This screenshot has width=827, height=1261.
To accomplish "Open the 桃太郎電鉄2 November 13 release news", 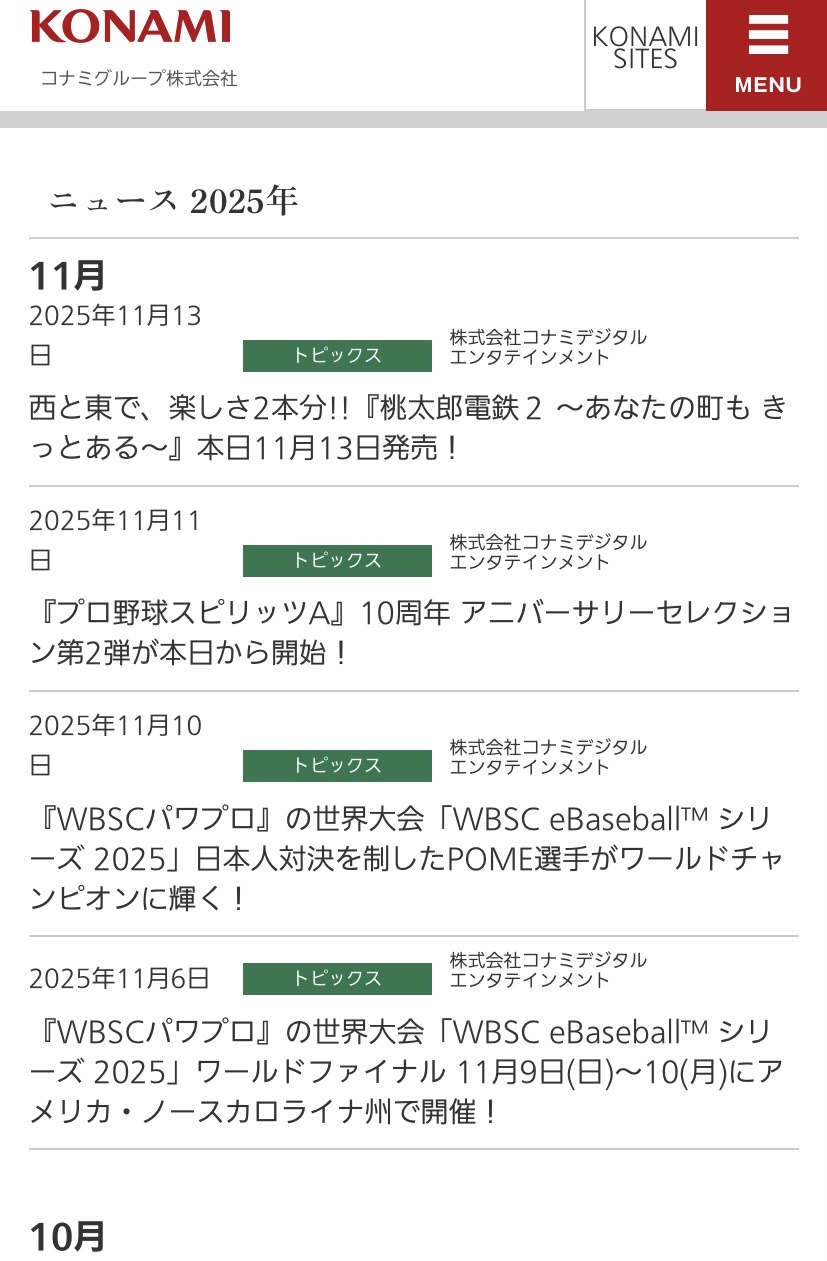I will (408, 427).
